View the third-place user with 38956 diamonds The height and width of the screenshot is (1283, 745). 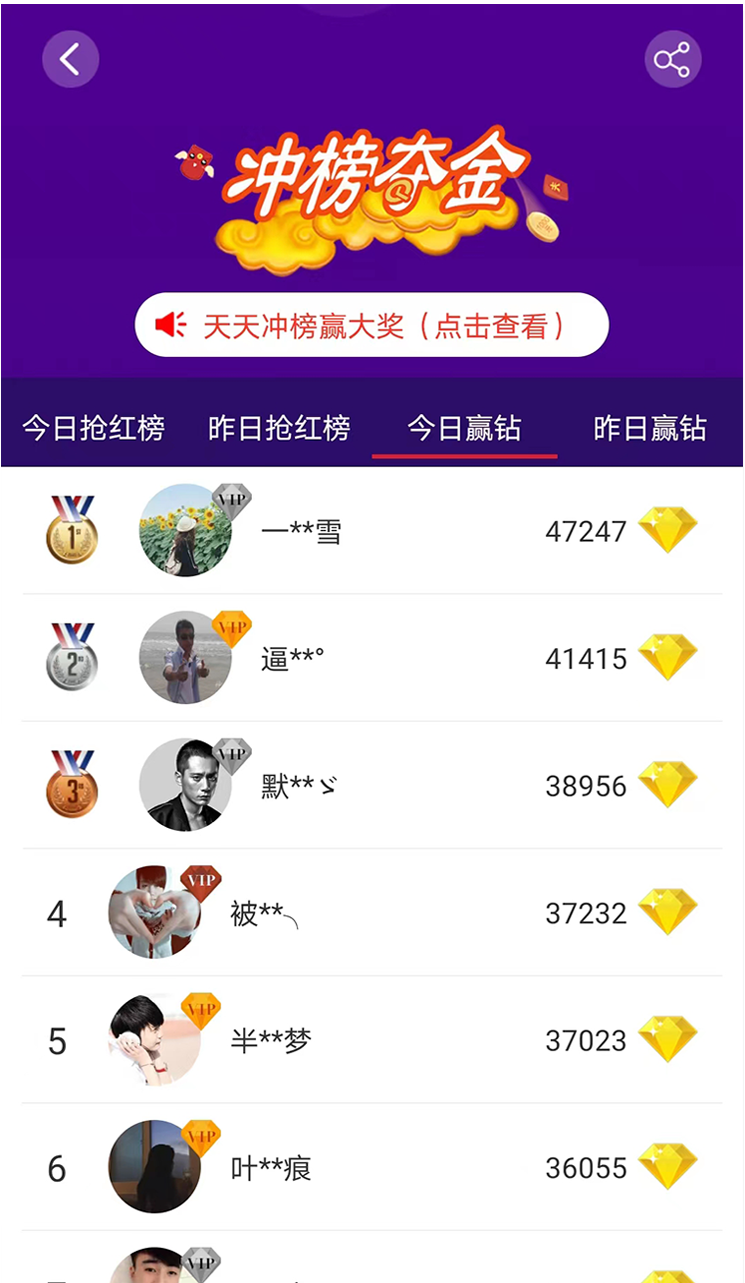click(x=298, y=785)
